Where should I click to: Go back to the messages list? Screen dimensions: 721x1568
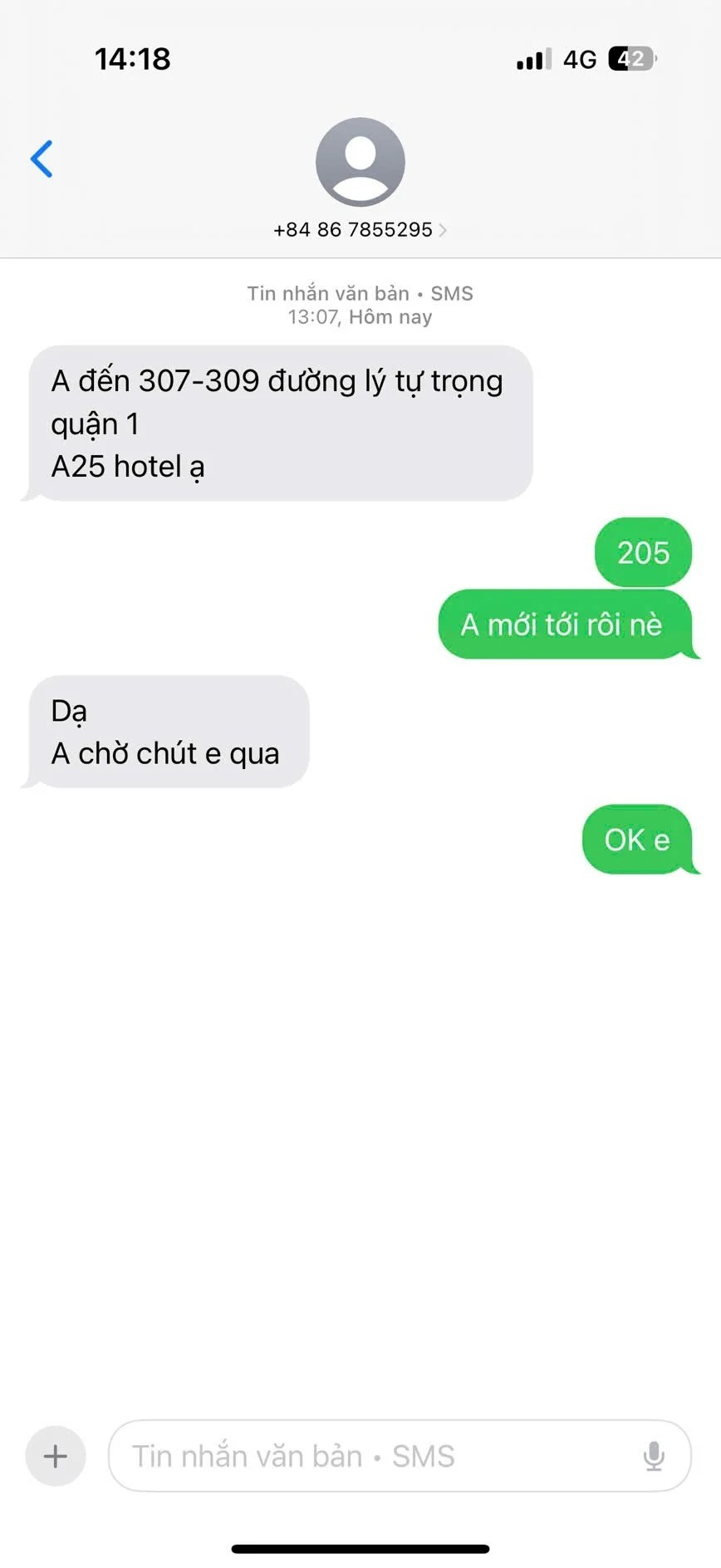click(x=42, y=159)
